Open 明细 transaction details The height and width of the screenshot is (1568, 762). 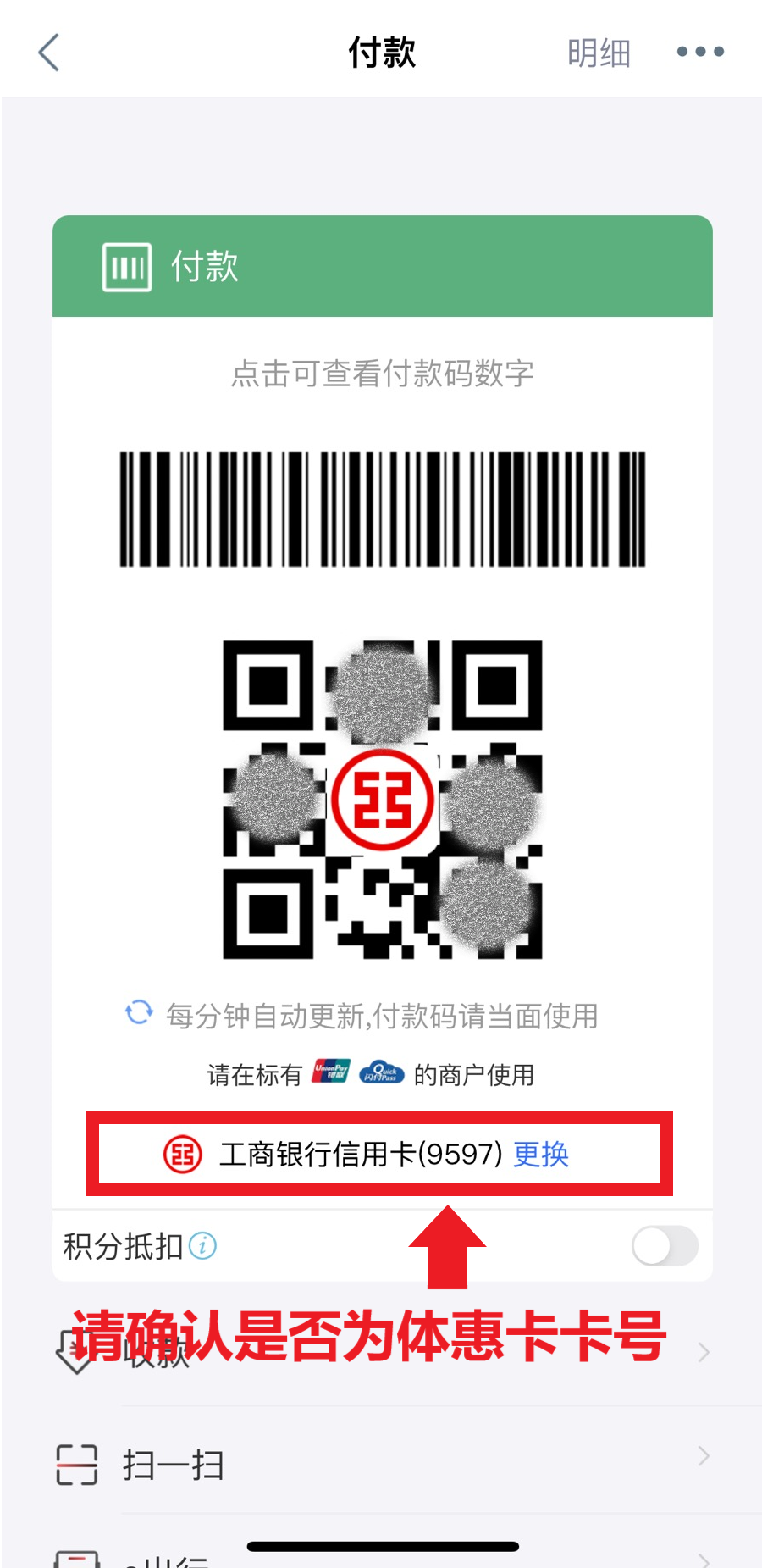point(599,53)
